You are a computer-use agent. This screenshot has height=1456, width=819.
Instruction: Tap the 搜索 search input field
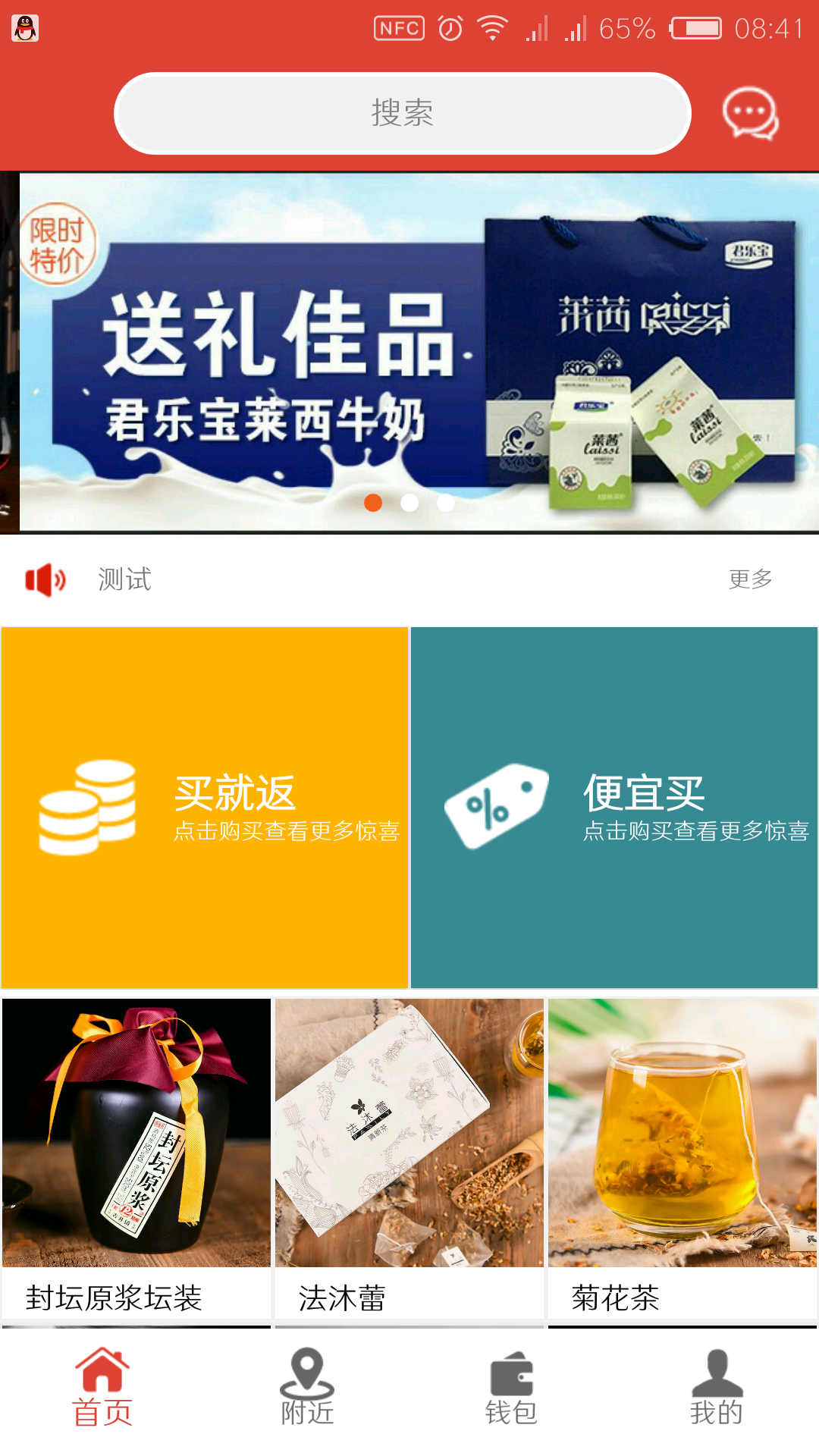(x=402, y=112)
